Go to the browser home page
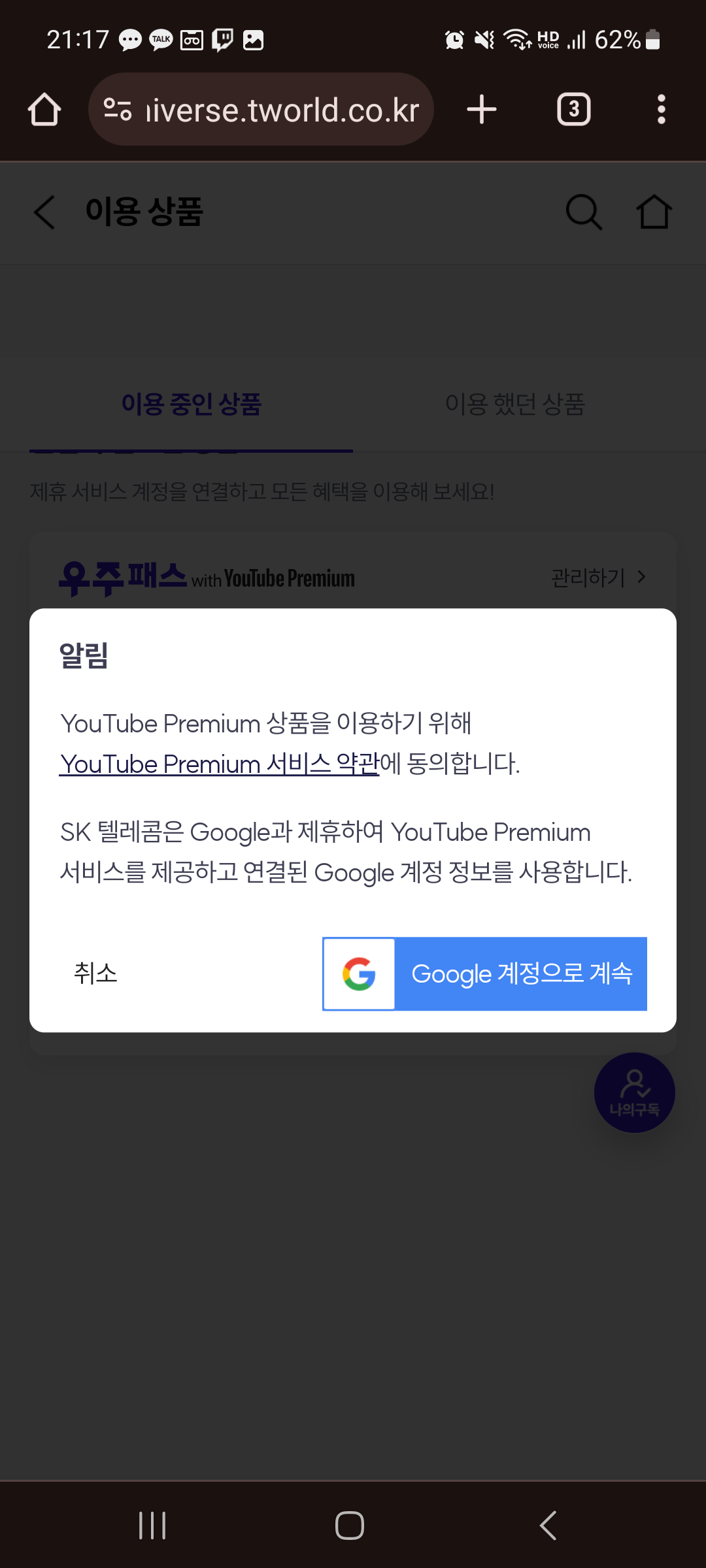Screen dimensions: 706x1568 point(44,109)
